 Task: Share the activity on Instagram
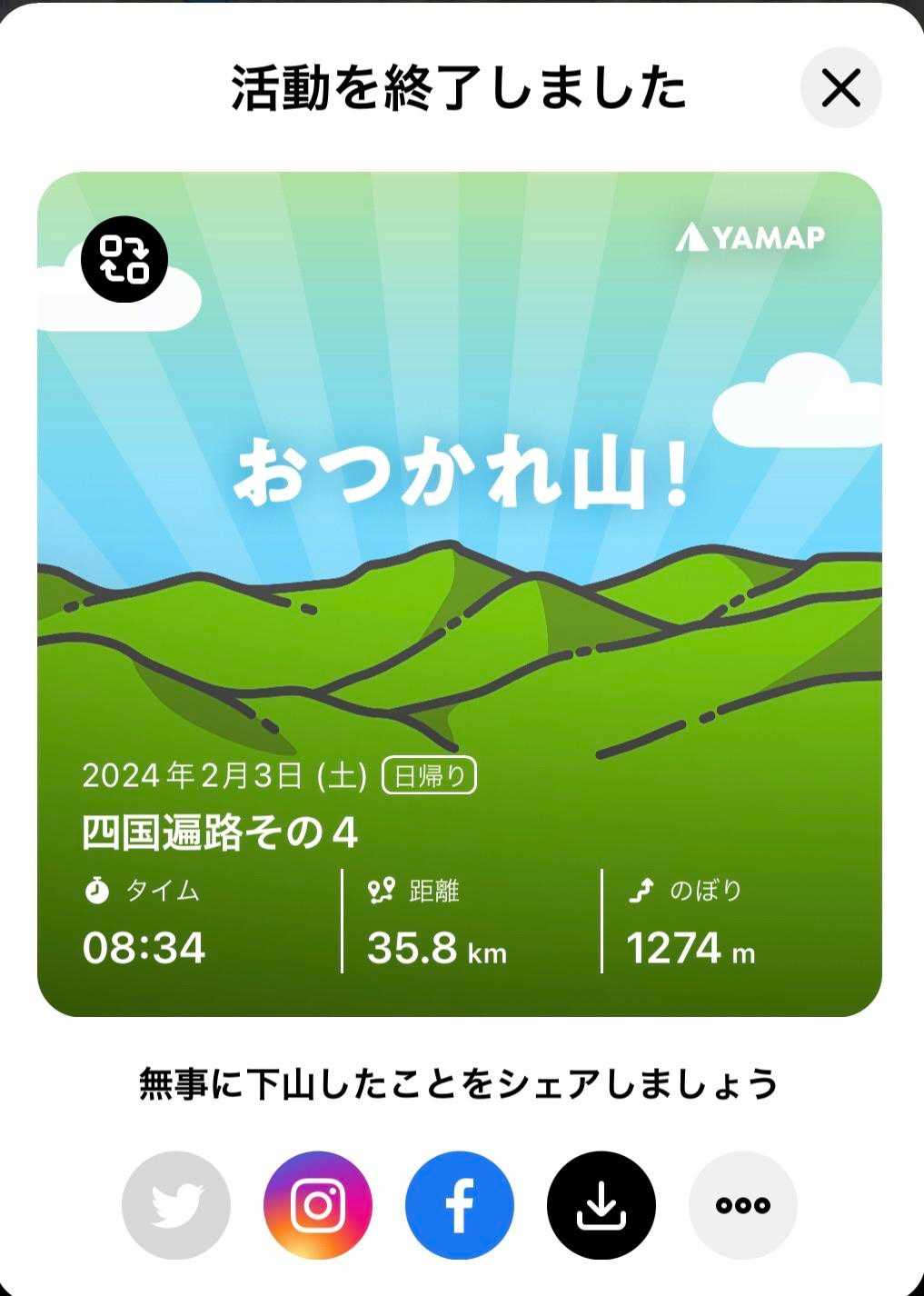pyautogui.click(x=318, y=1205)
